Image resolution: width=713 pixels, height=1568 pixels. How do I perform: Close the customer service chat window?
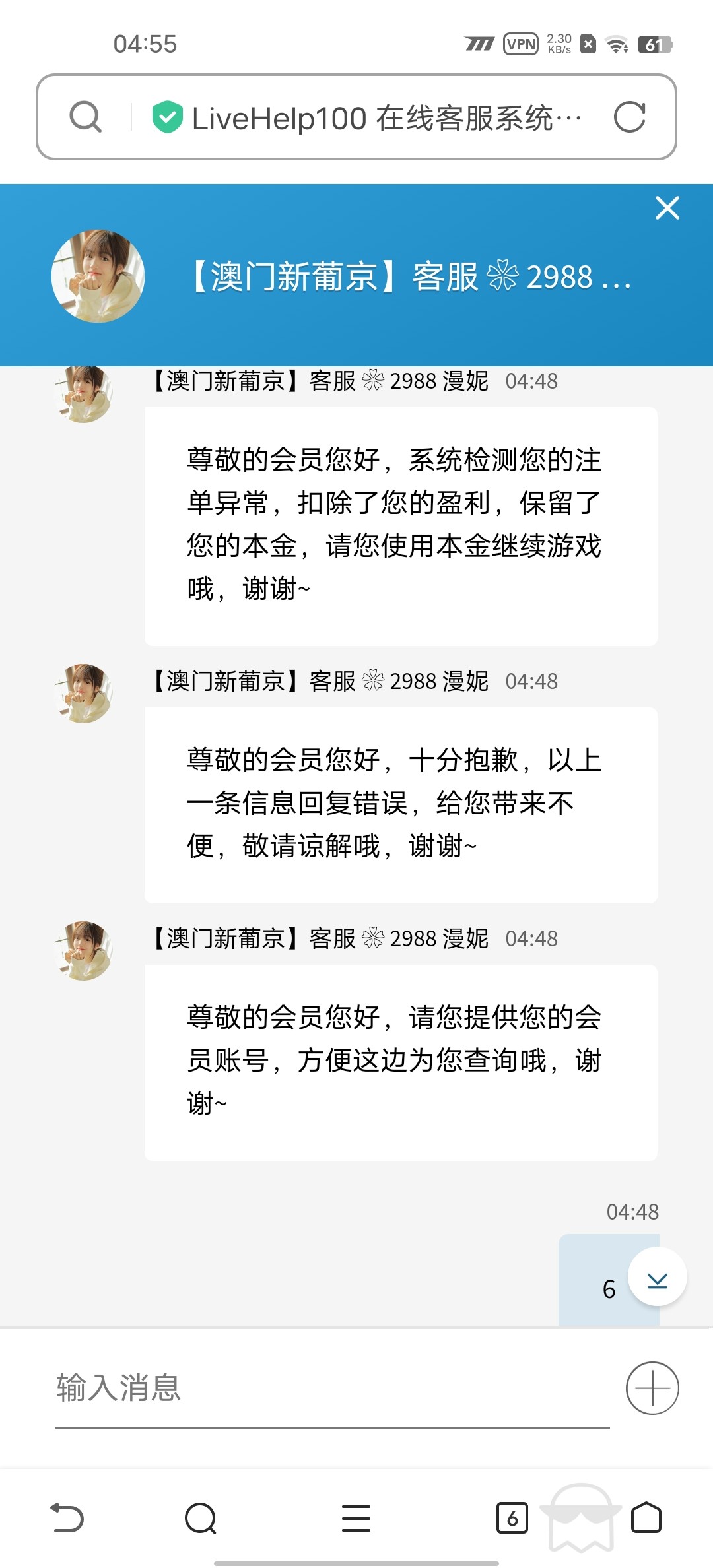(x=667, y=208)
